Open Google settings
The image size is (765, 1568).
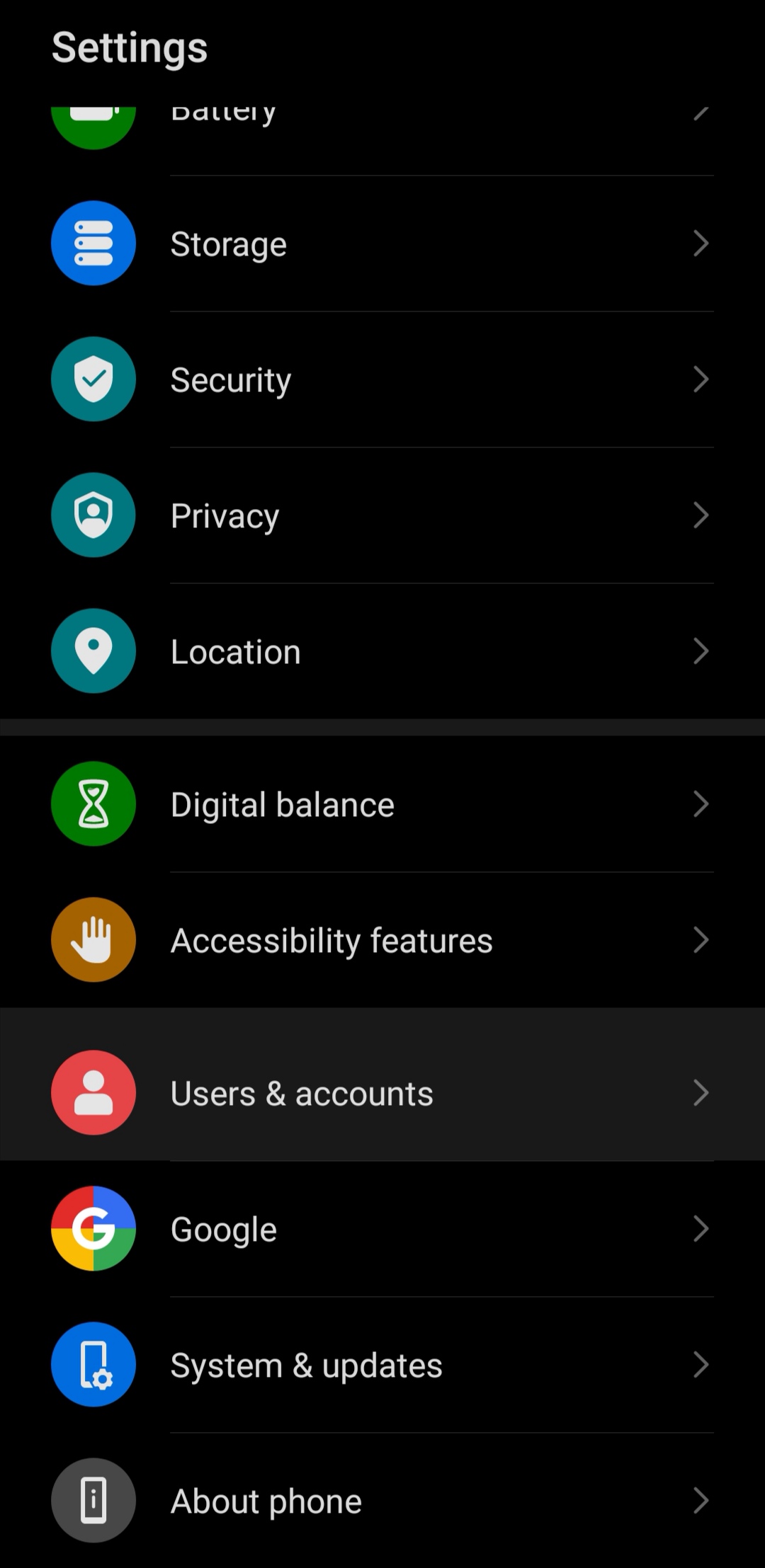382,1229
